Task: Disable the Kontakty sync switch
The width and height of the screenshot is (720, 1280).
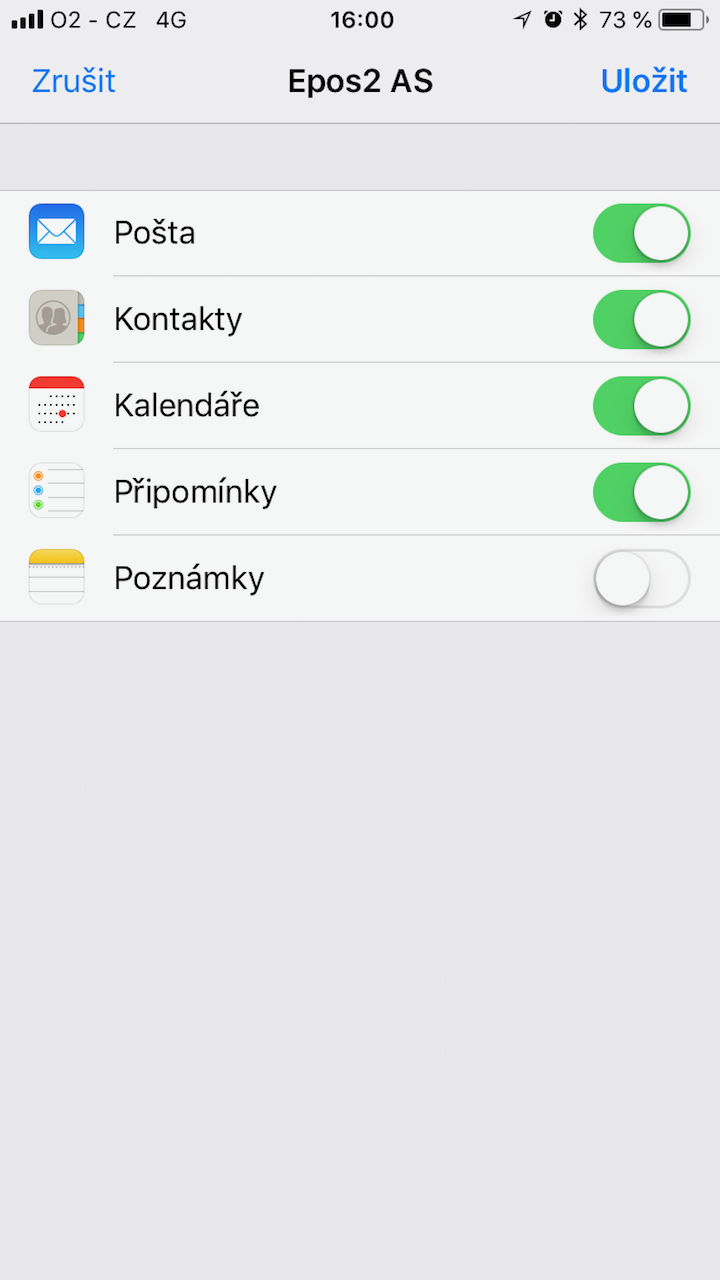Action: click(642, 319)
